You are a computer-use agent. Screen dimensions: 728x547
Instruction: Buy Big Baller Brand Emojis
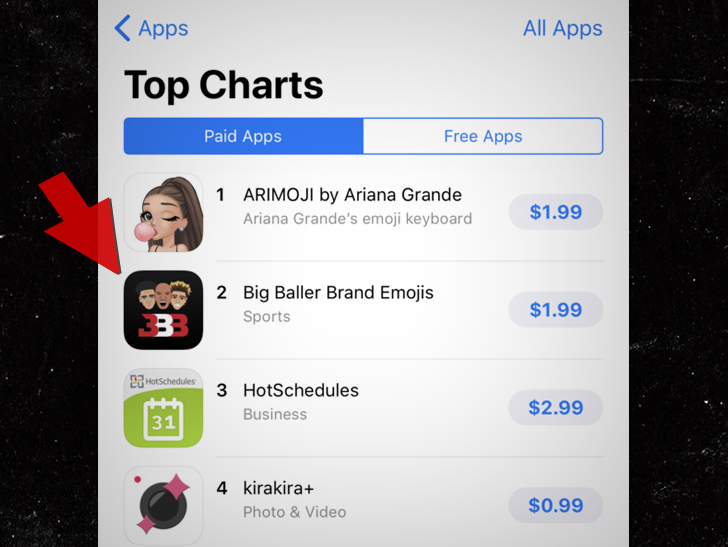tap(555, 310)
